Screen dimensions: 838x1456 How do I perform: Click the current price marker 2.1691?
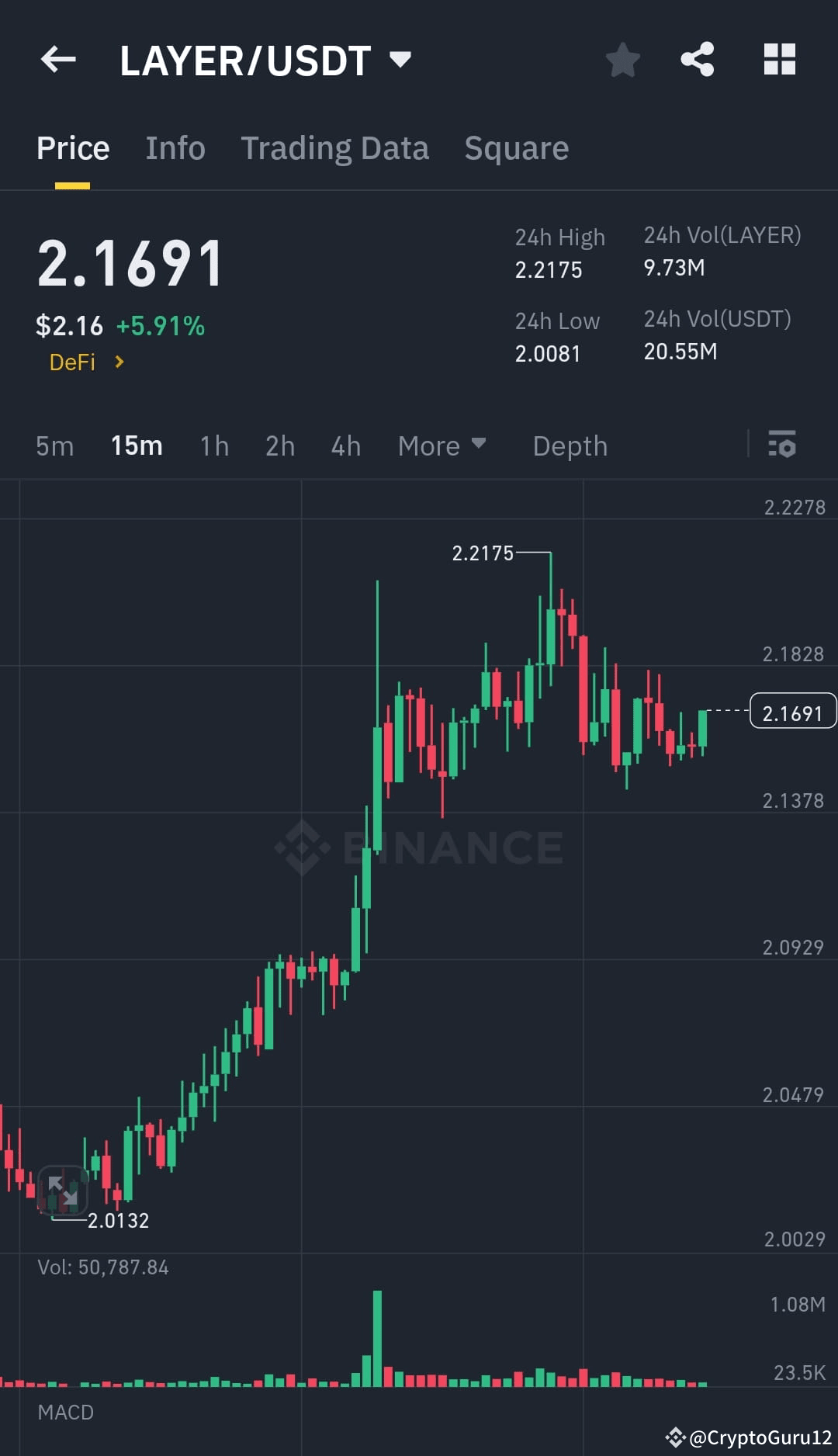[x=791, y=711]
